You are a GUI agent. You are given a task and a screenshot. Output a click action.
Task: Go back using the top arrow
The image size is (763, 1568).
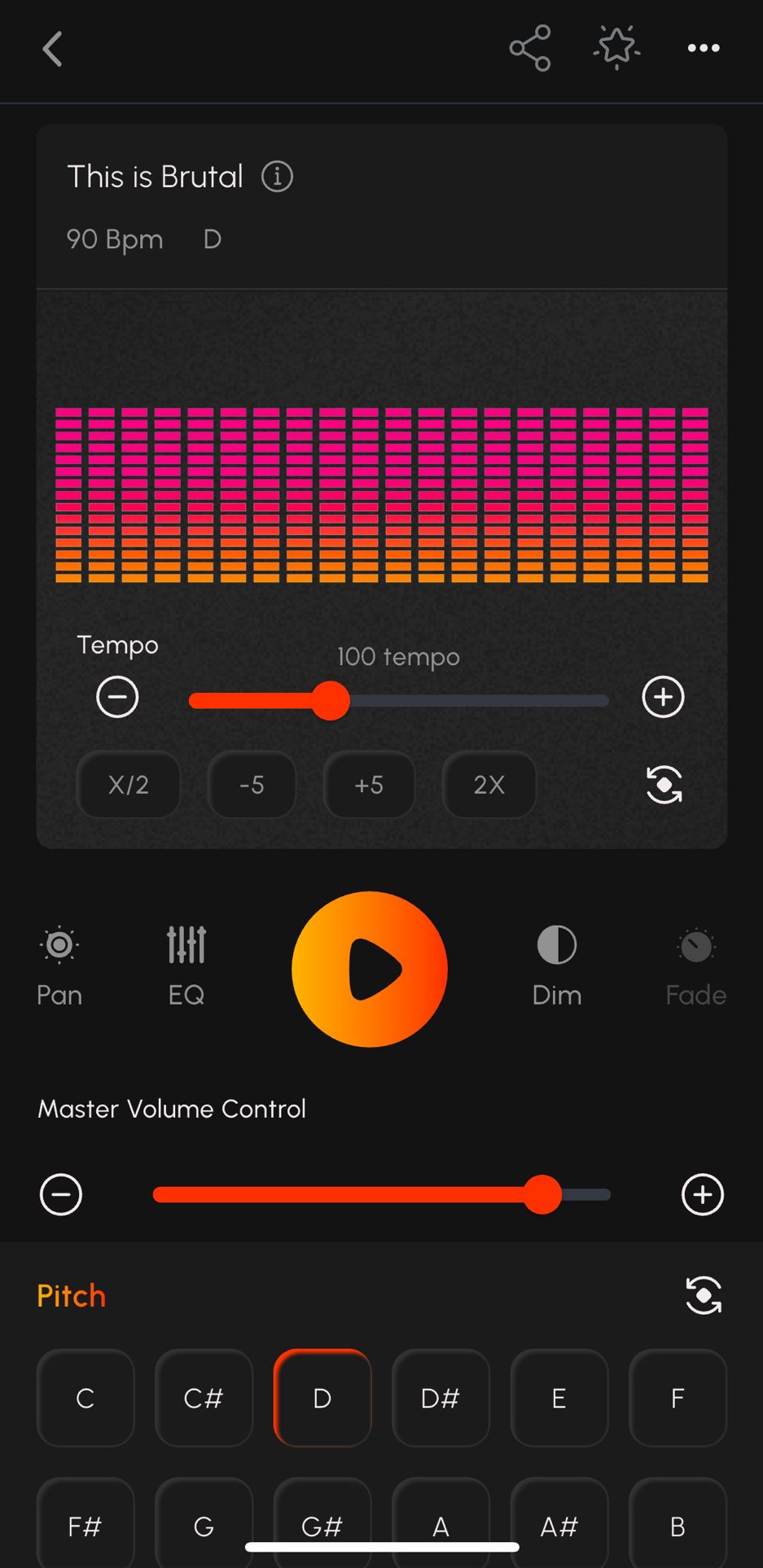click(52, 49)
